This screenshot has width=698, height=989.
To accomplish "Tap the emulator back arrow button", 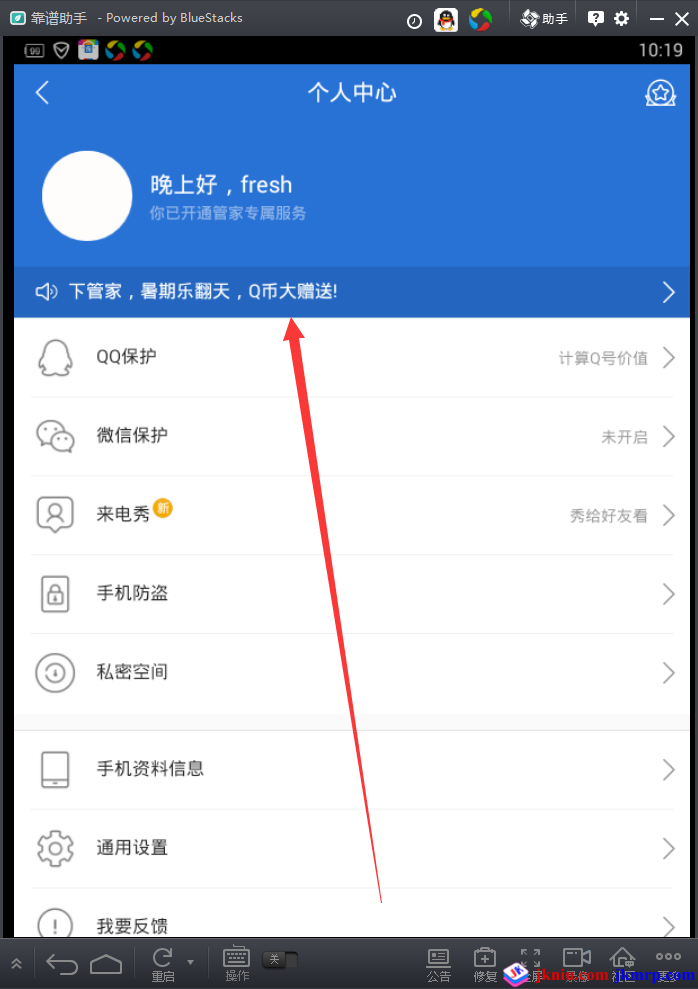I will 62,964.
